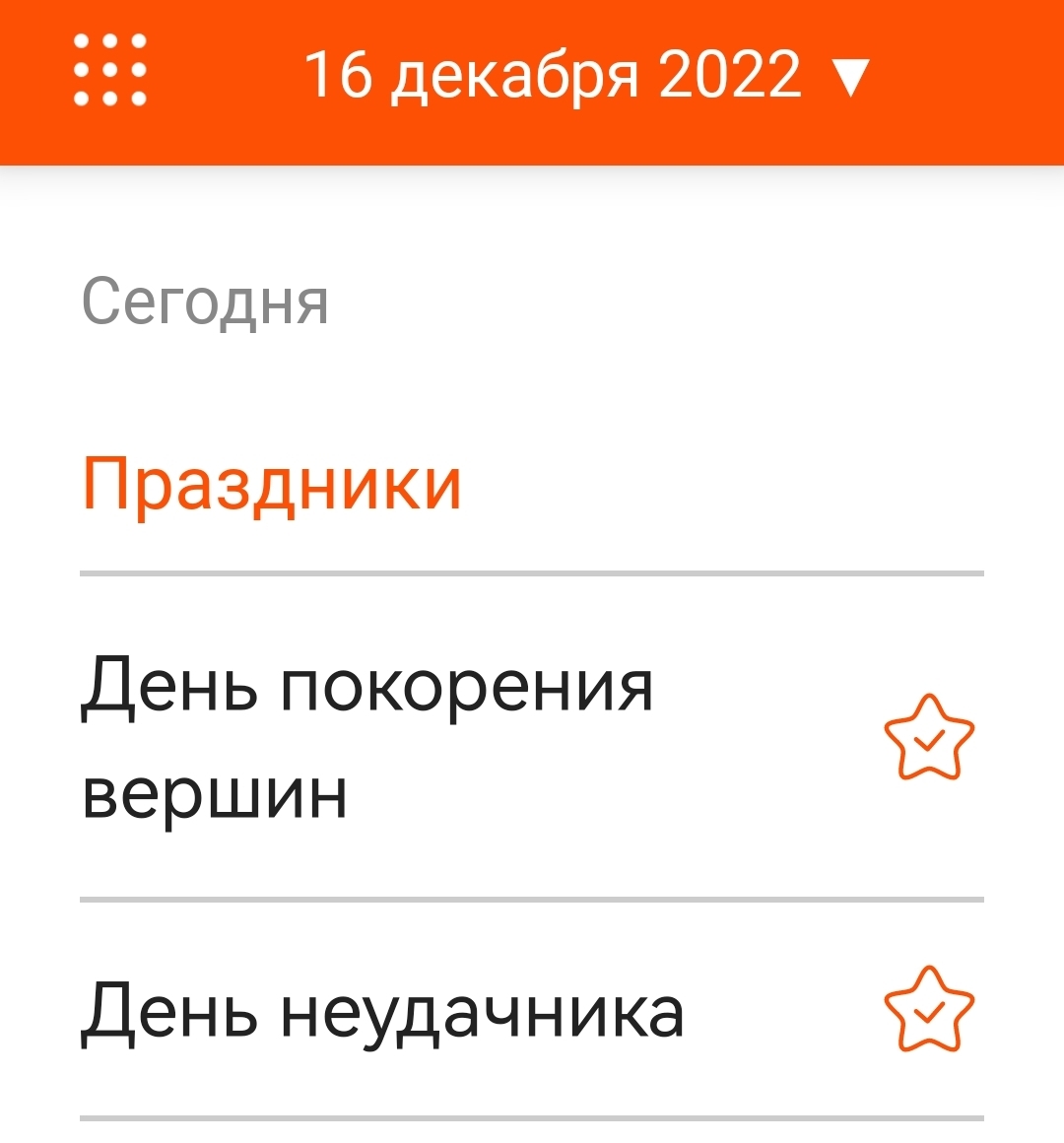Open День покорения вершин holiday

pyautogui.click(x=366, y=737)
